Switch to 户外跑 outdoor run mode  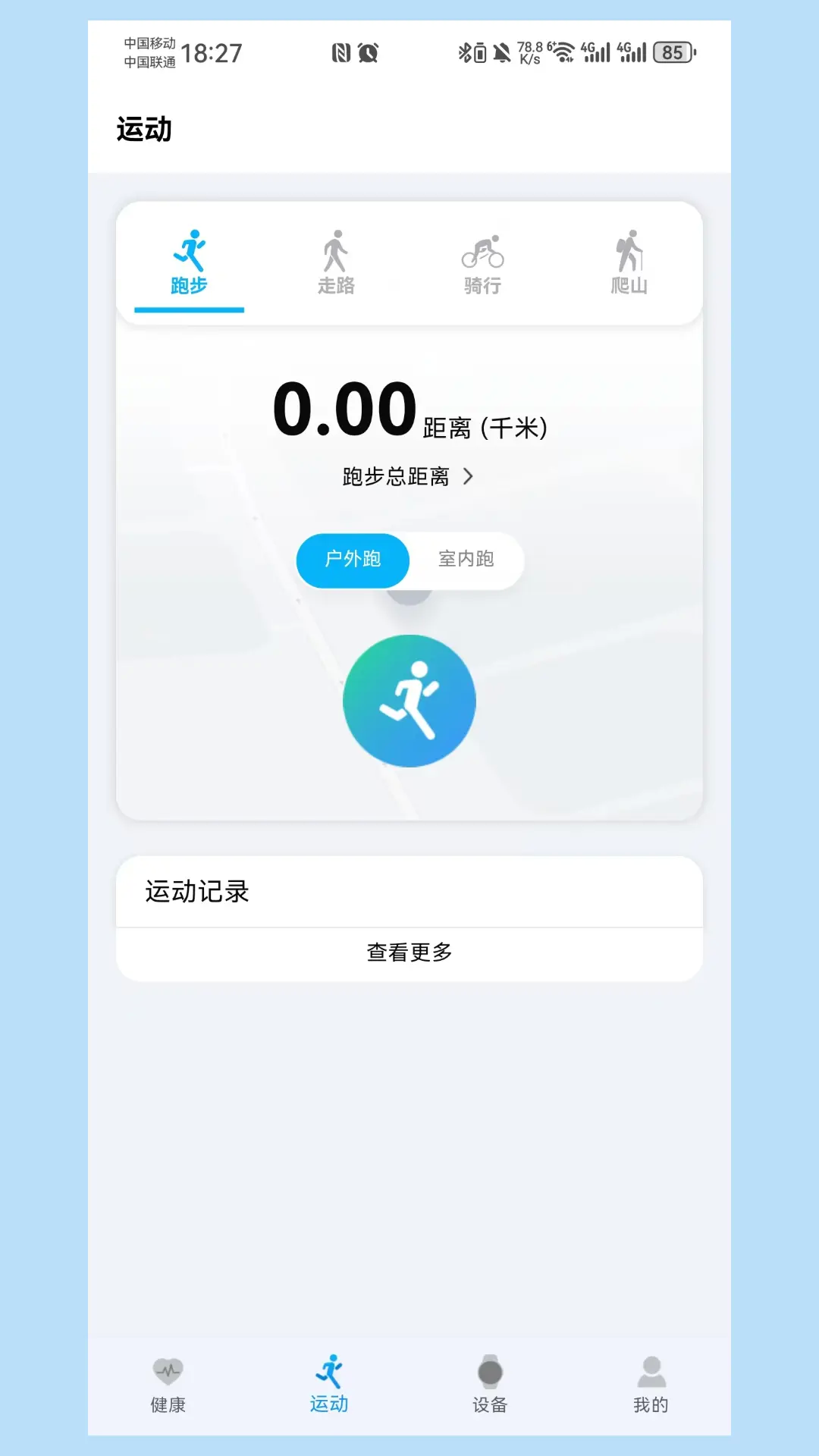click(x=352, y=560)
